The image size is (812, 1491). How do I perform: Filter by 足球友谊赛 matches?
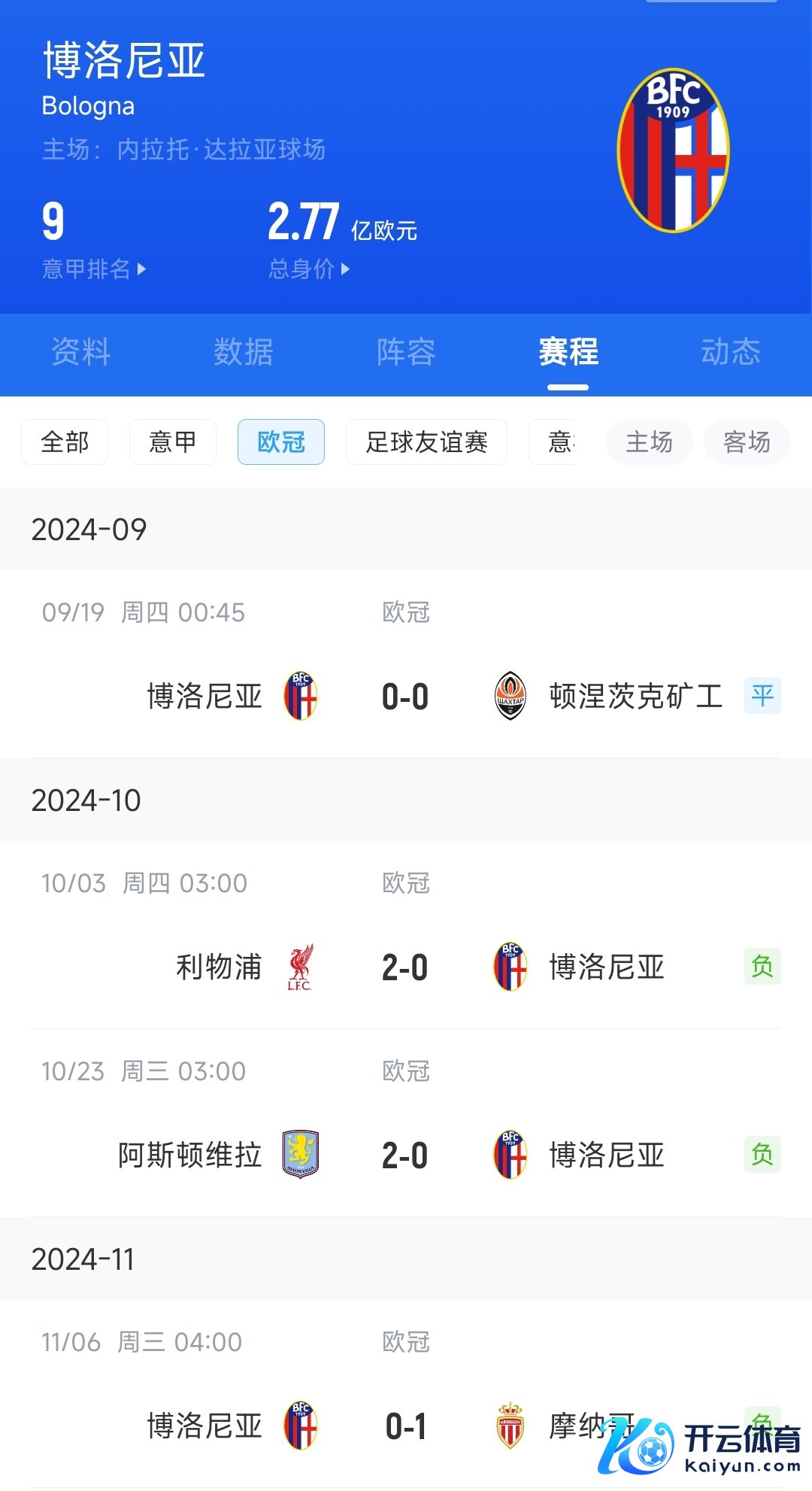[x=427, y=442]
